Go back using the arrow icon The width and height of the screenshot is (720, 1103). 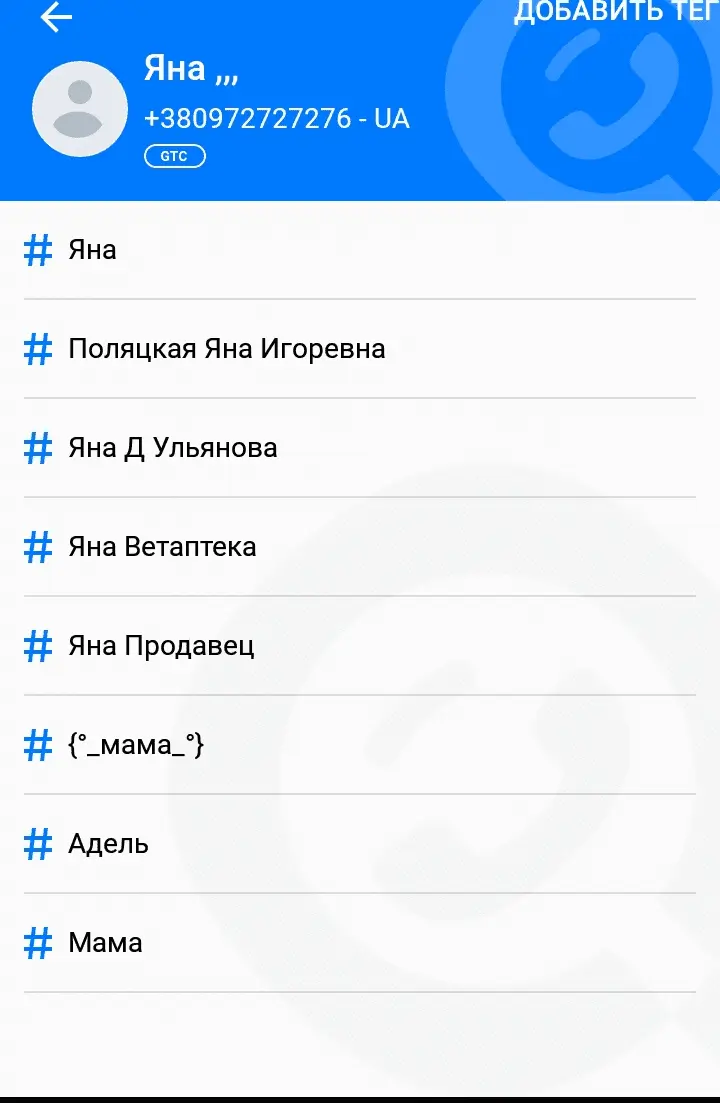pos(56,17)
